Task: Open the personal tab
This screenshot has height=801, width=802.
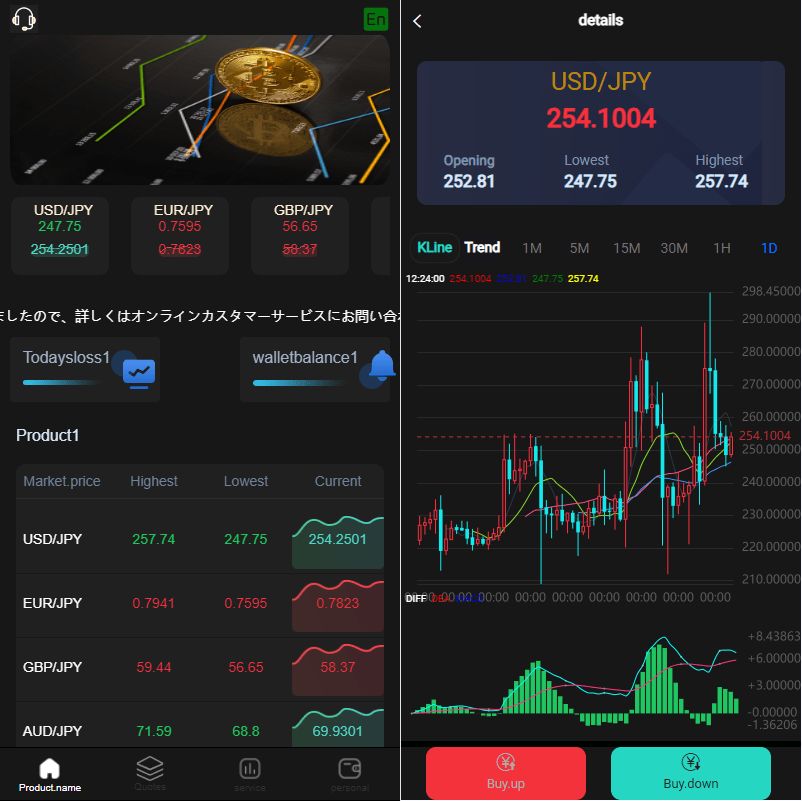Action: pyautogui.click(x=350, y=774)
